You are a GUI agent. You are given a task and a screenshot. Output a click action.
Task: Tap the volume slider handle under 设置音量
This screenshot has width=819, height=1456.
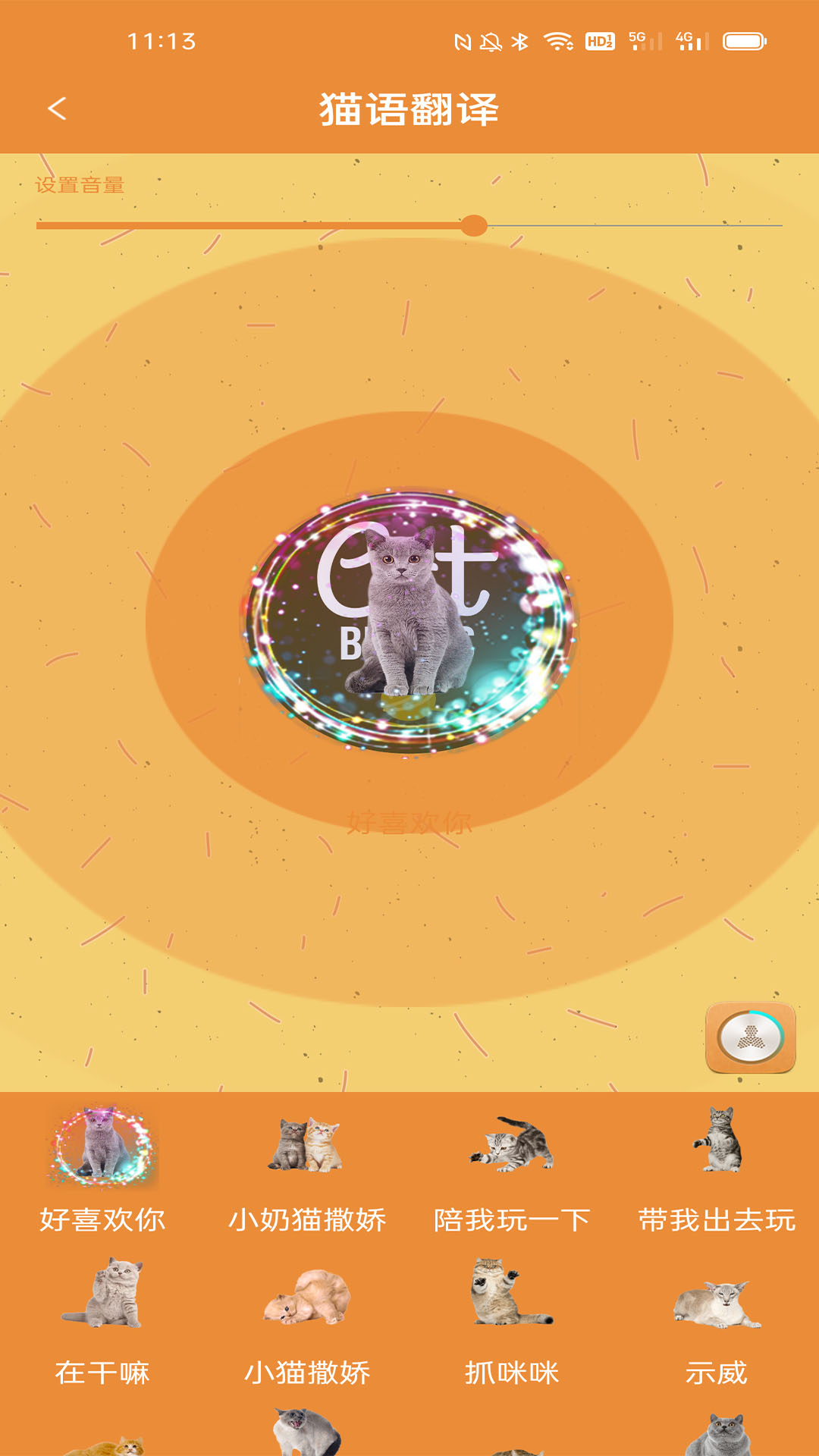coord(474,225)
